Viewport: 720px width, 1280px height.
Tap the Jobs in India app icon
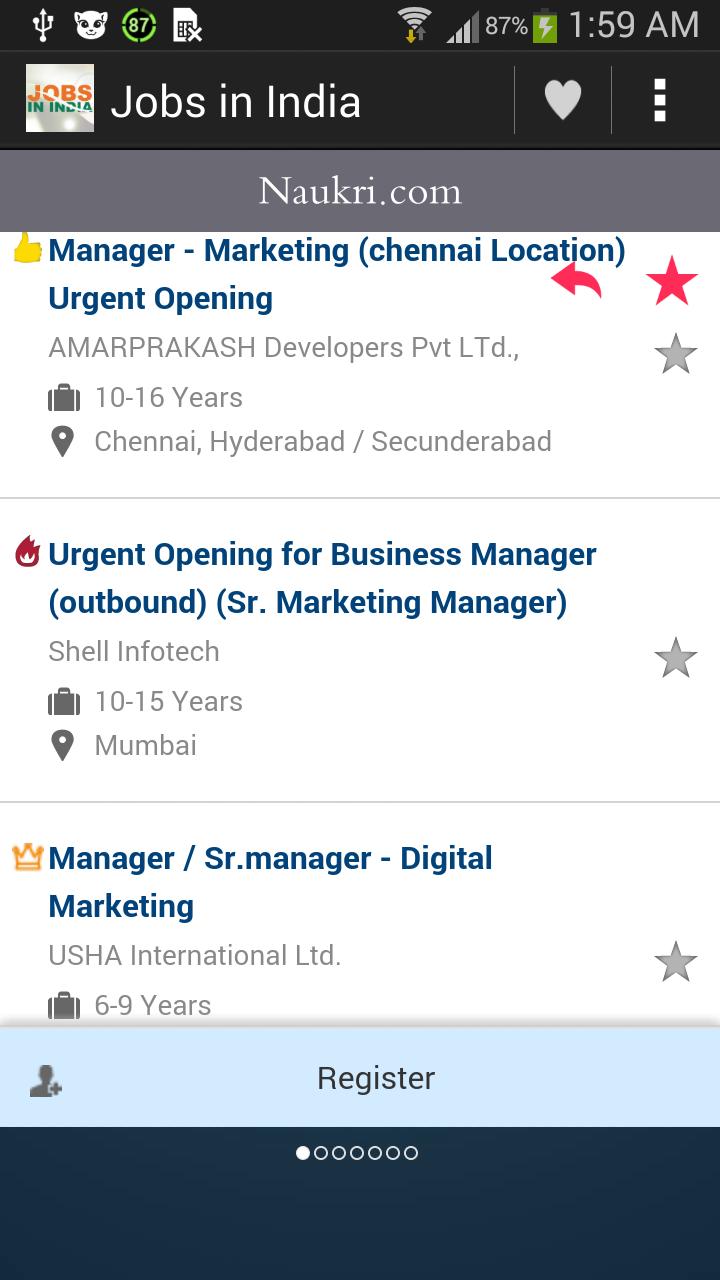[60, 99]
